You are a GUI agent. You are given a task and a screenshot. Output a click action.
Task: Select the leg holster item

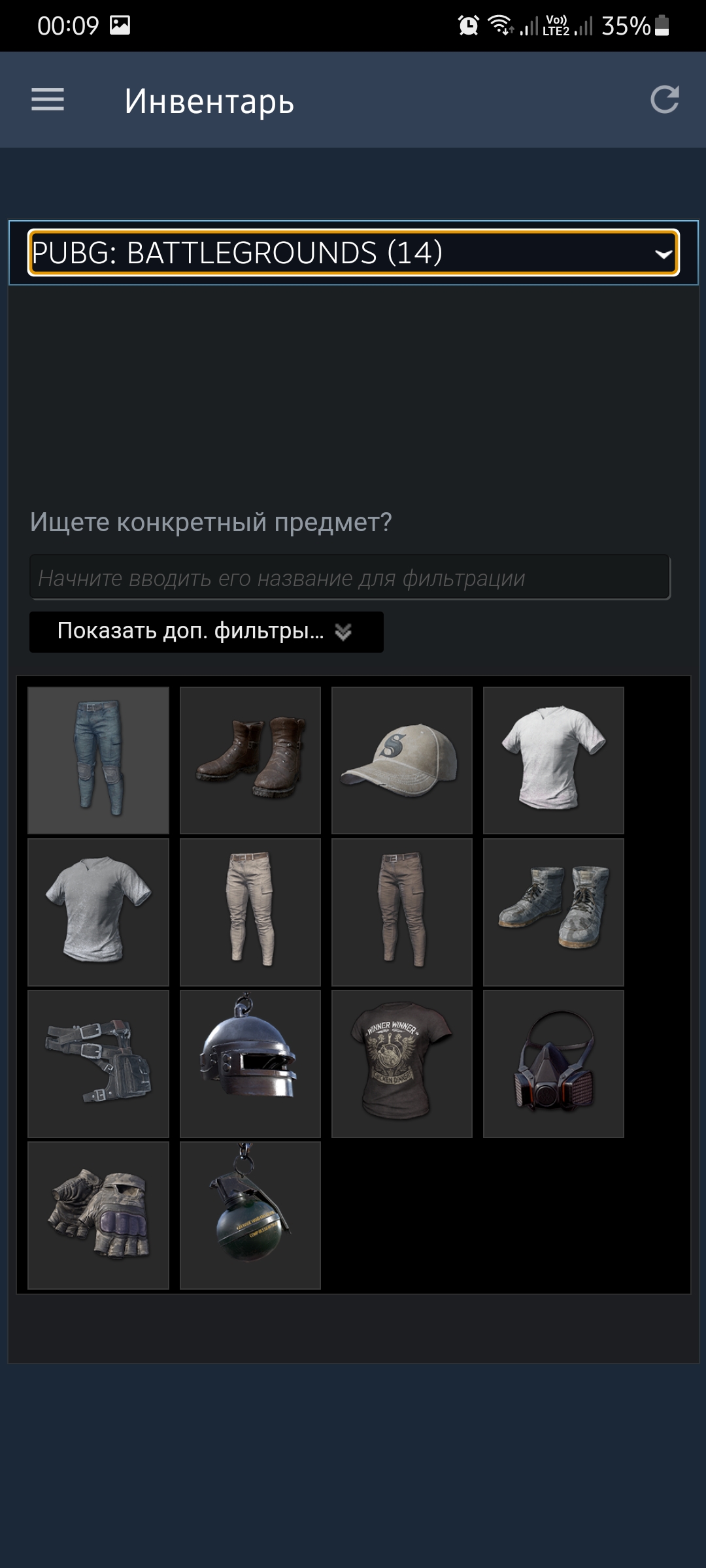pos(99,1064)
